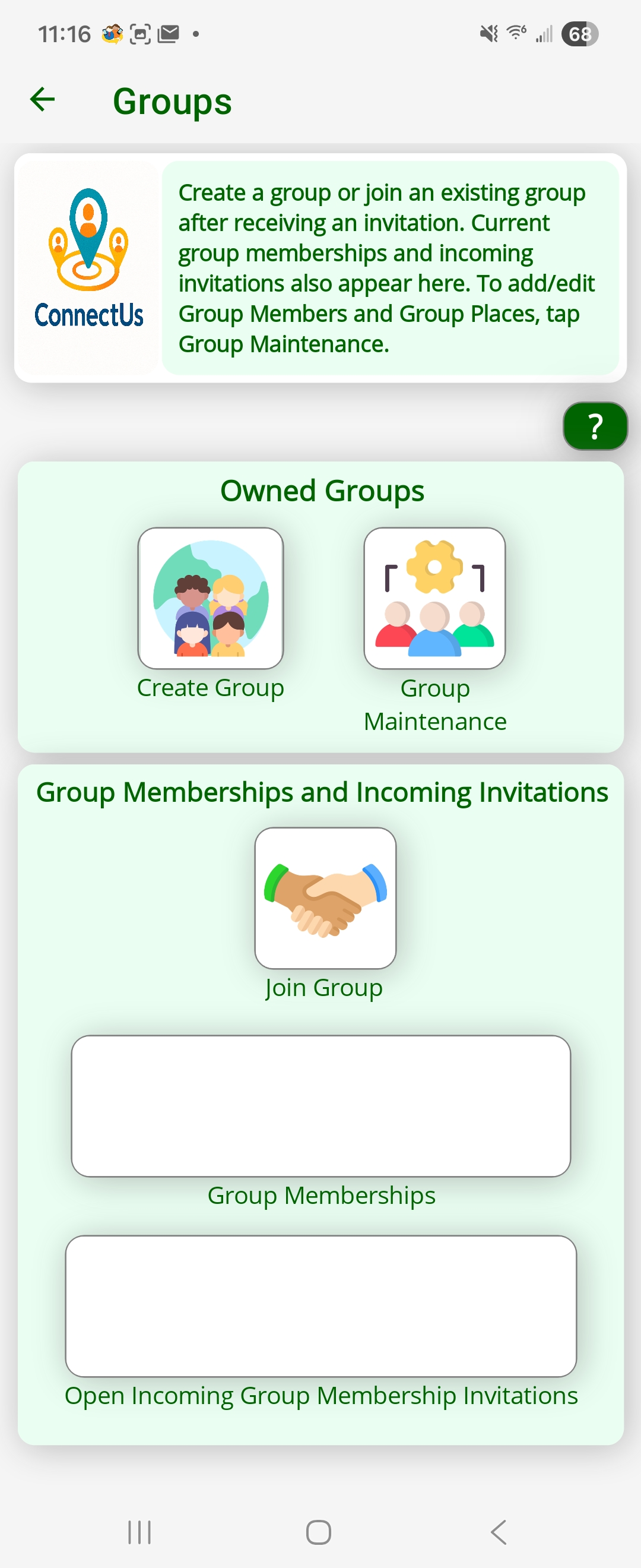
Task: Go to the system home screen
Action: pyautogui.click(x=319, y=1532)
